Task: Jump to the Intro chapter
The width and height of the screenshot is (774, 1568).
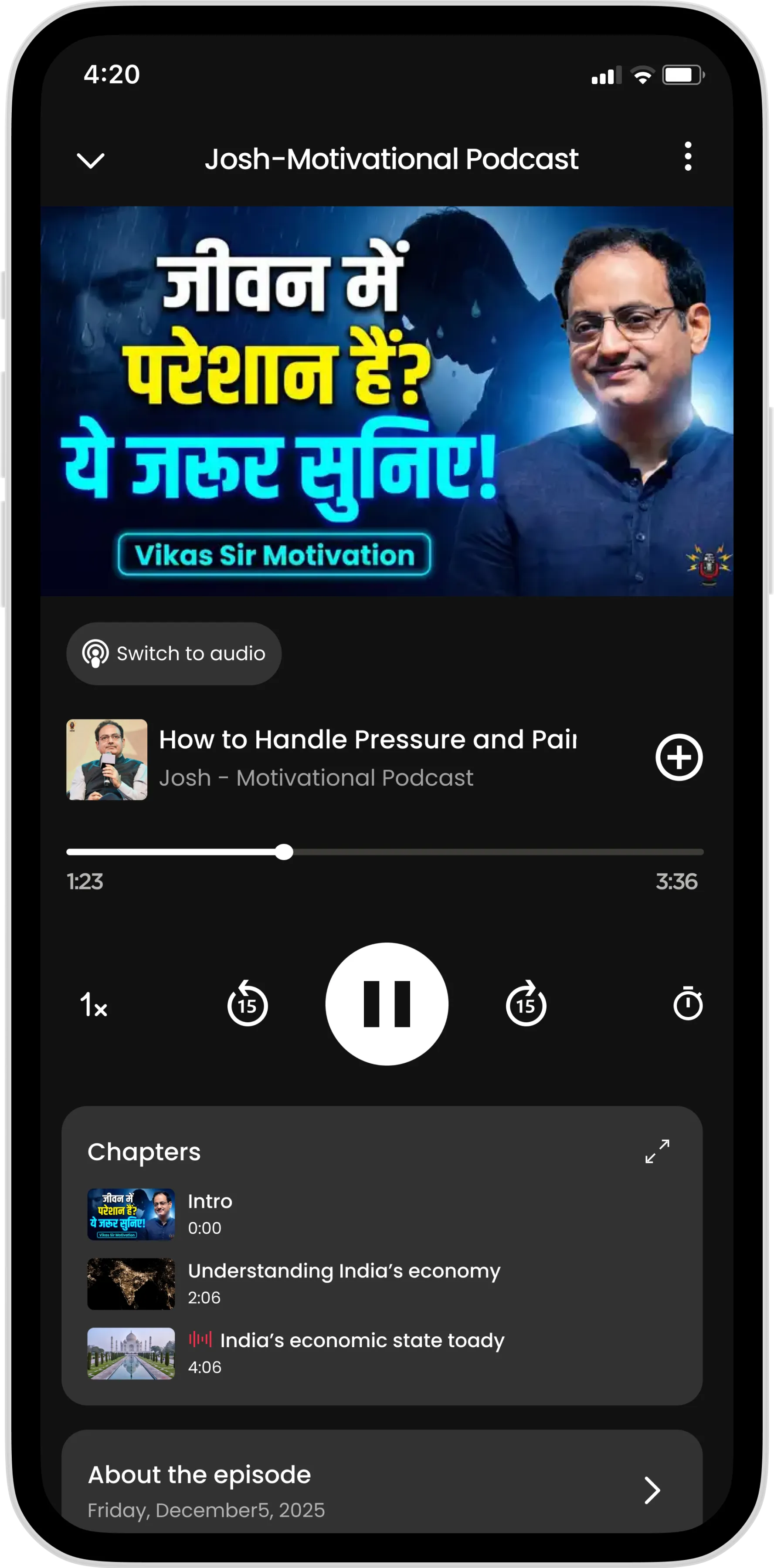Action: tap(210, 1214)
